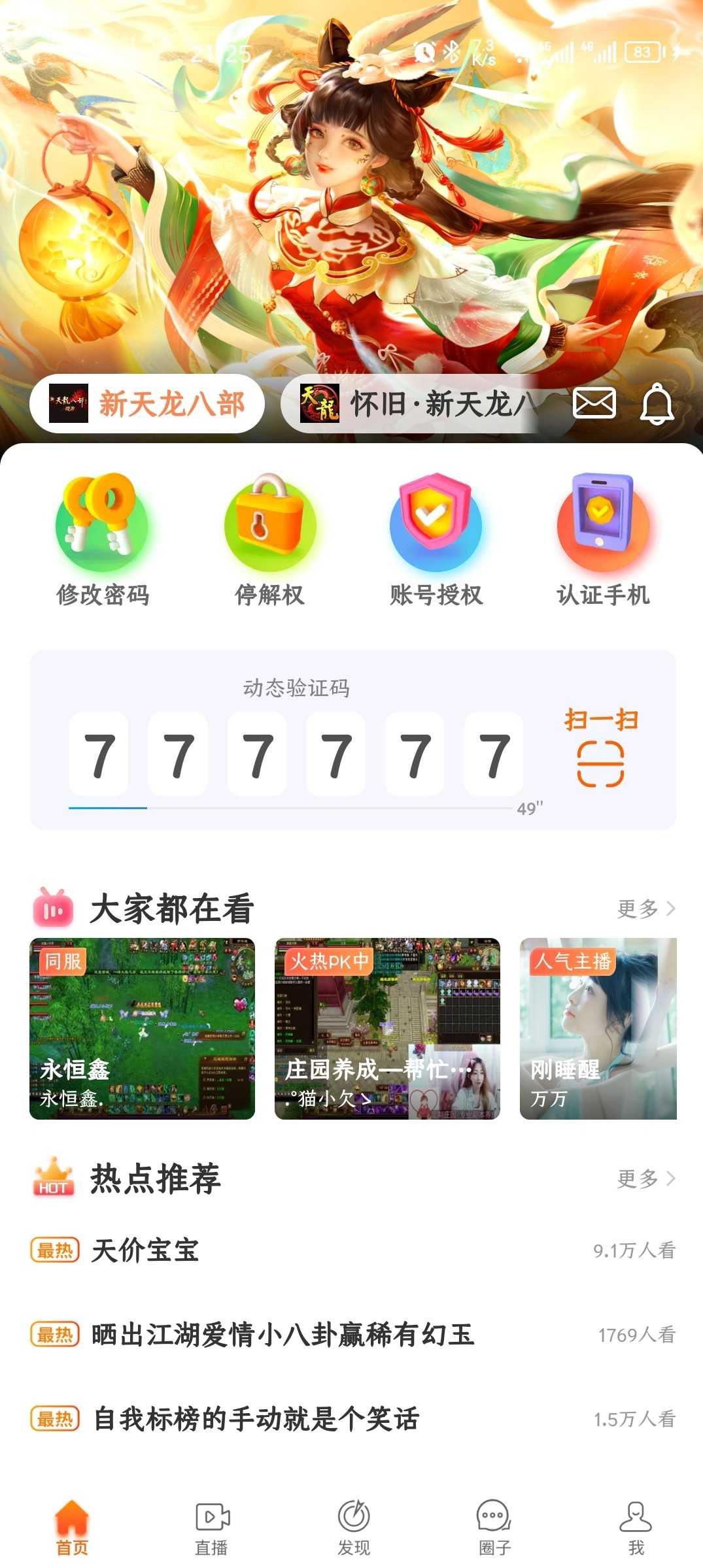Open 修改密码 password change
Viewport: 703px width, 1568px height.
click(103, 539)
